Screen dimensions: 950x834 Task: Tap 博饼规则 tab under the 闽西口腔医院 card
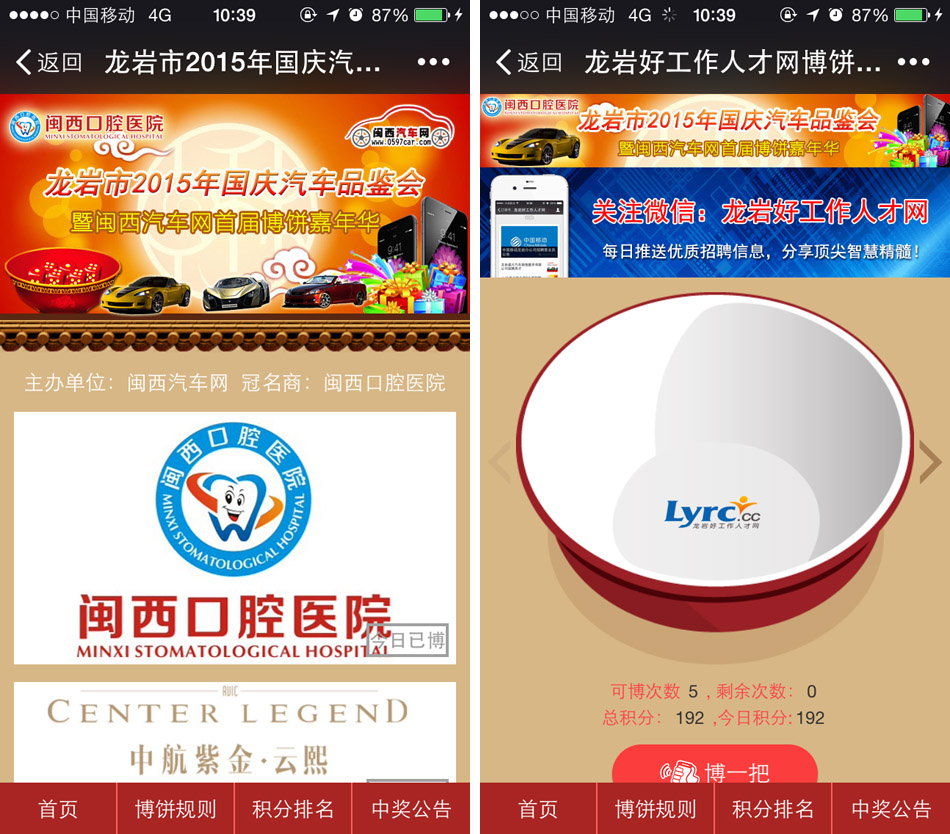click(x=176, y=809)
